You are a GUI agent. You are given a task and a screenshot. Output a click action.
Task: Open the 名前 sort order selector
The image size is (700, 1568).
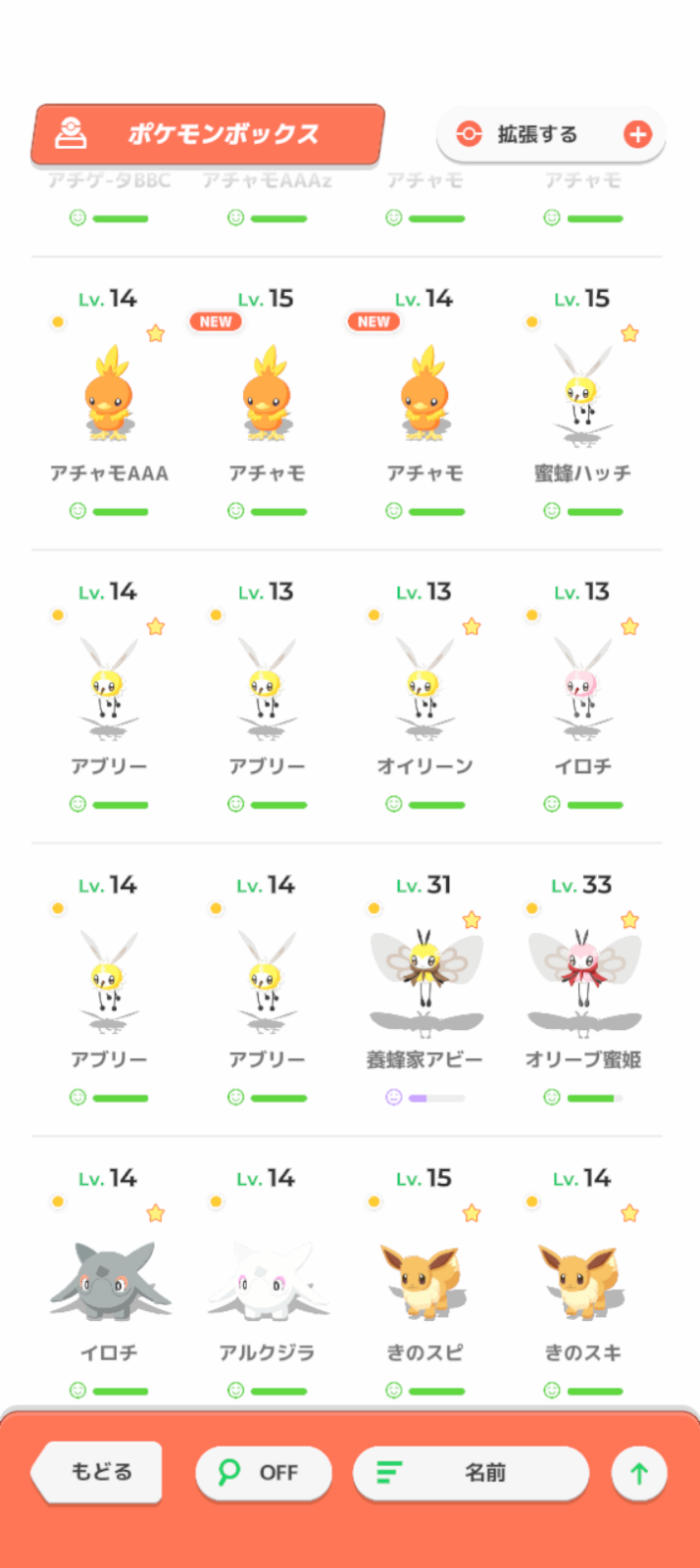(x=471, y=1472)
